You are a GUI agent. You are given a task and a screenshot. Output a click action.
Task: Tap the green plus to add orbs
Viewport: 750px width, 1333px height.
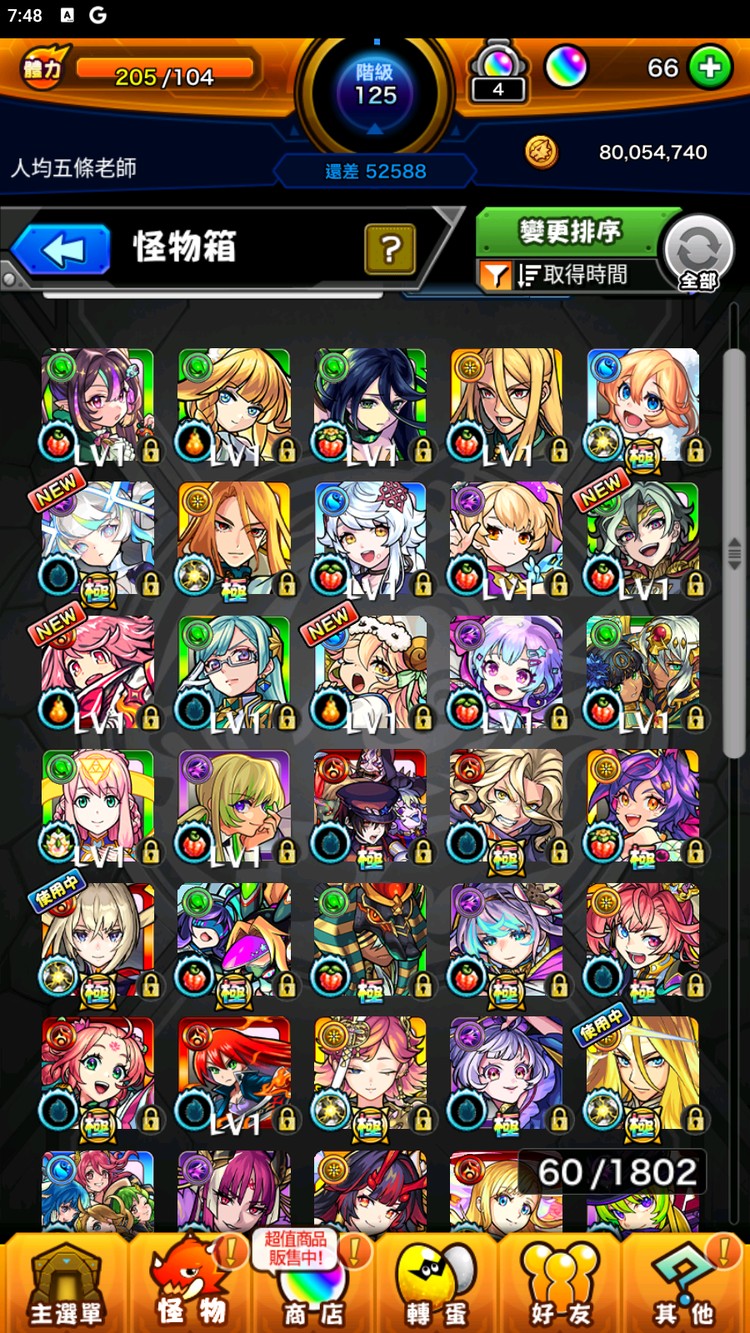709,68
